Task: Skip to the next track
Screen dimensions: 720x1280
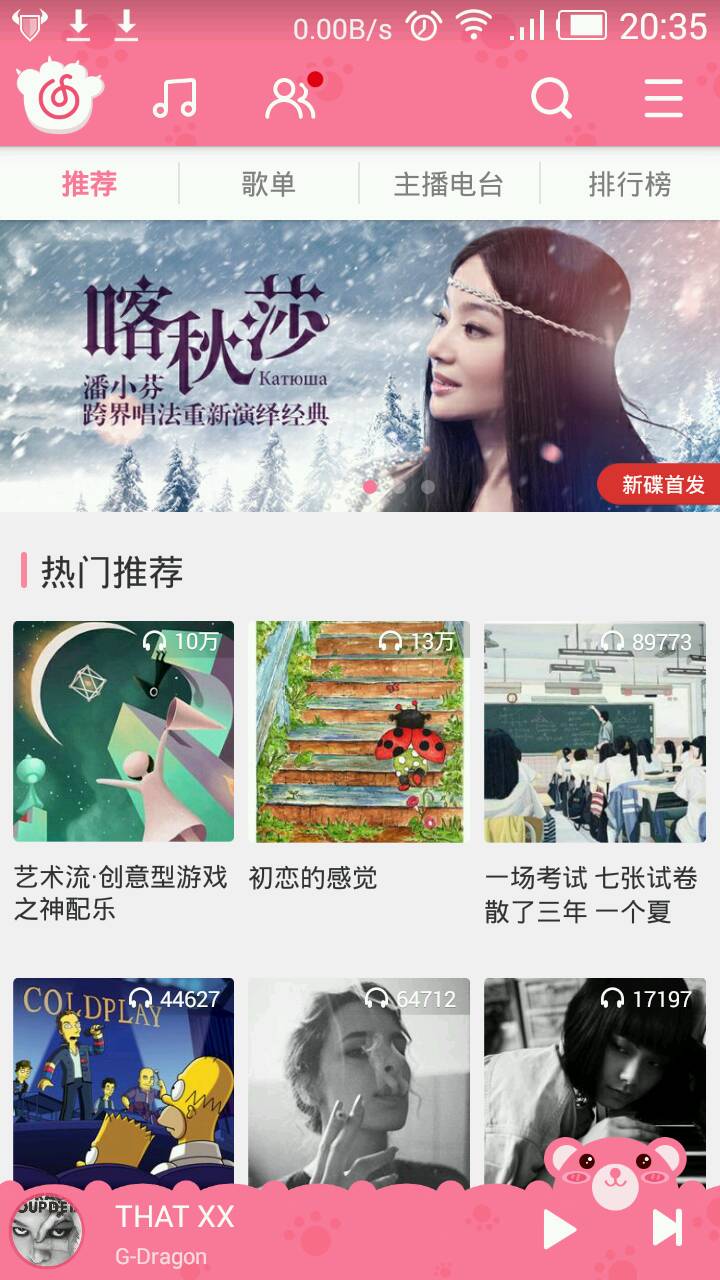Action: [667, 1228]
